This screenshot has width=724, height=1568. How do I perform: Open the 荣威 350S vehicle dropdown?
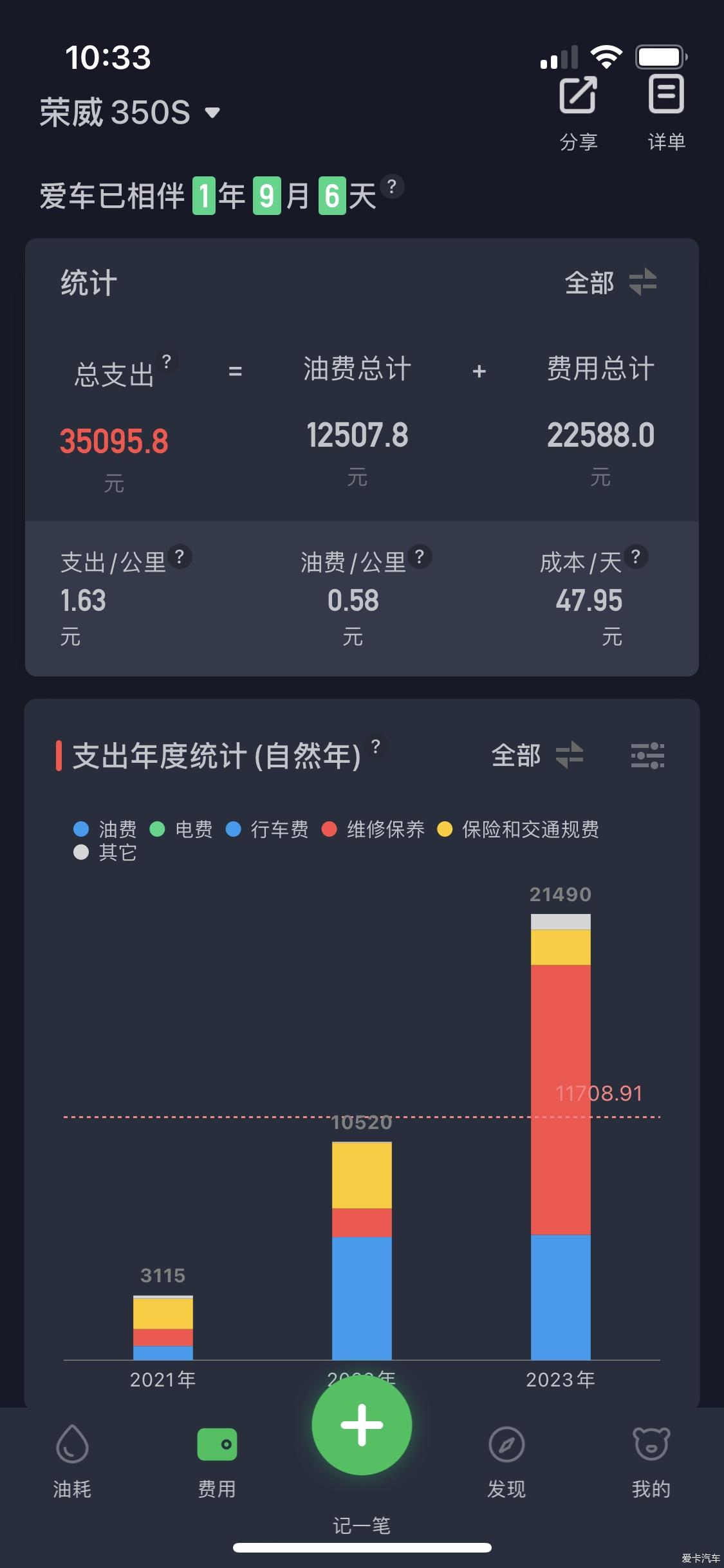[x=130, y=113]
